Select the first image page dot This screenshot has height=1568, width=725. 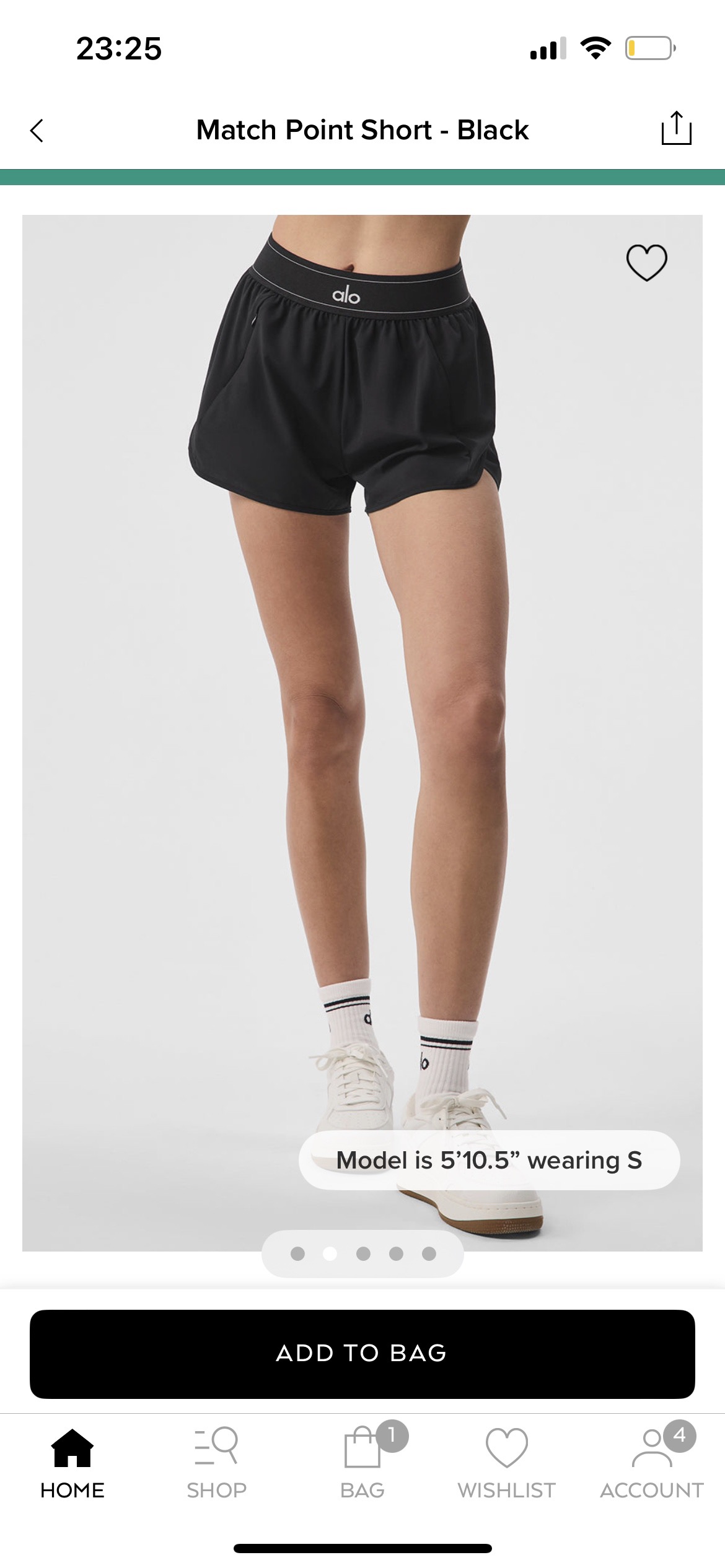point(297,1253)
